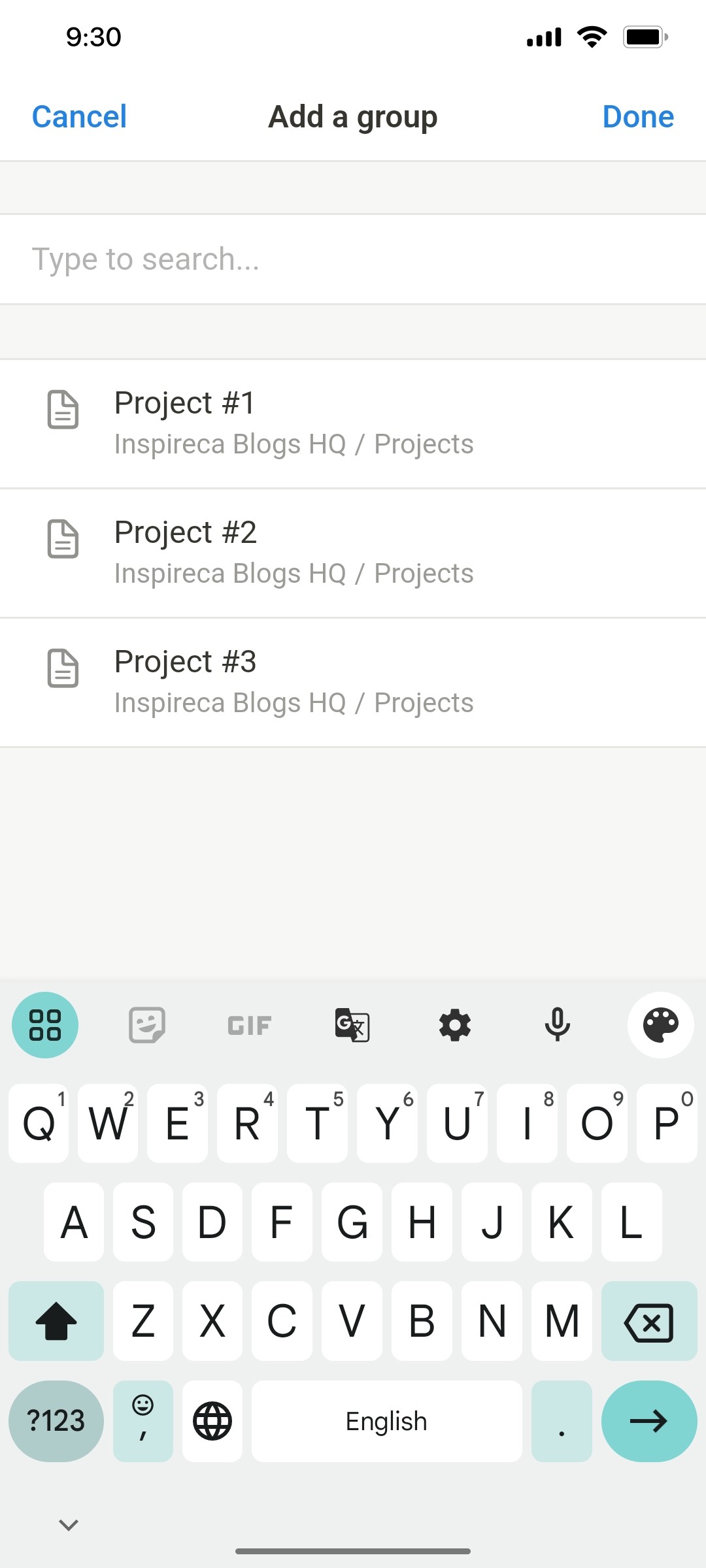706x1568 pixels.
Task: Open the GIF picker on the keyboard
Action: tap(248, 1024)
